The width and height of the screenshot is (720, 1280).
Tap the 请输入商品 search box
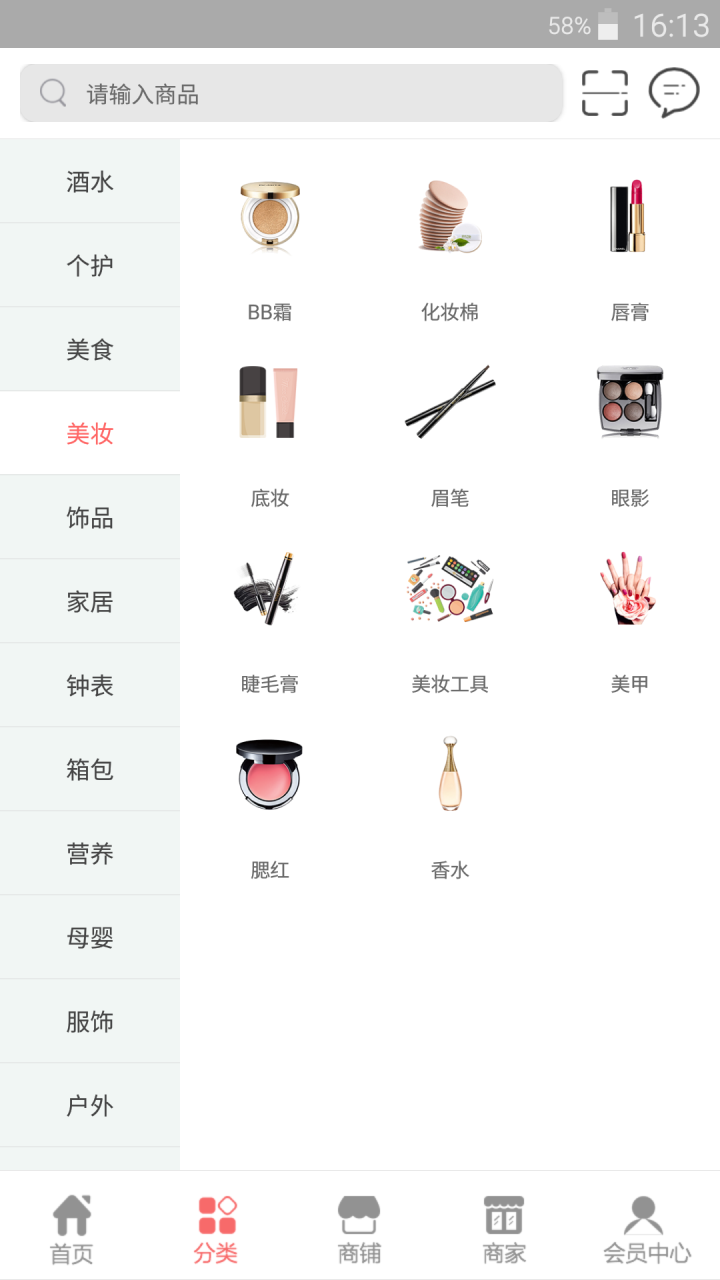290,94
